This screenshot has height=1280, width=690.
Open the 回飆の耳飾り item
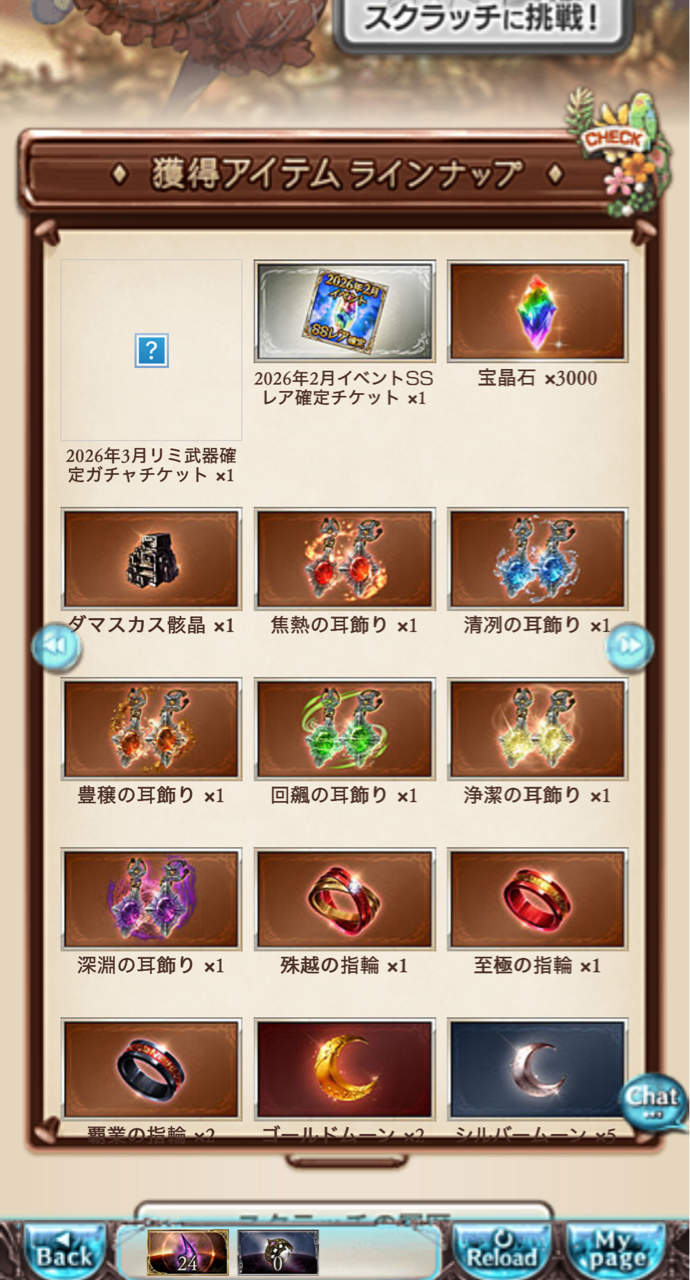pos(344,729)
